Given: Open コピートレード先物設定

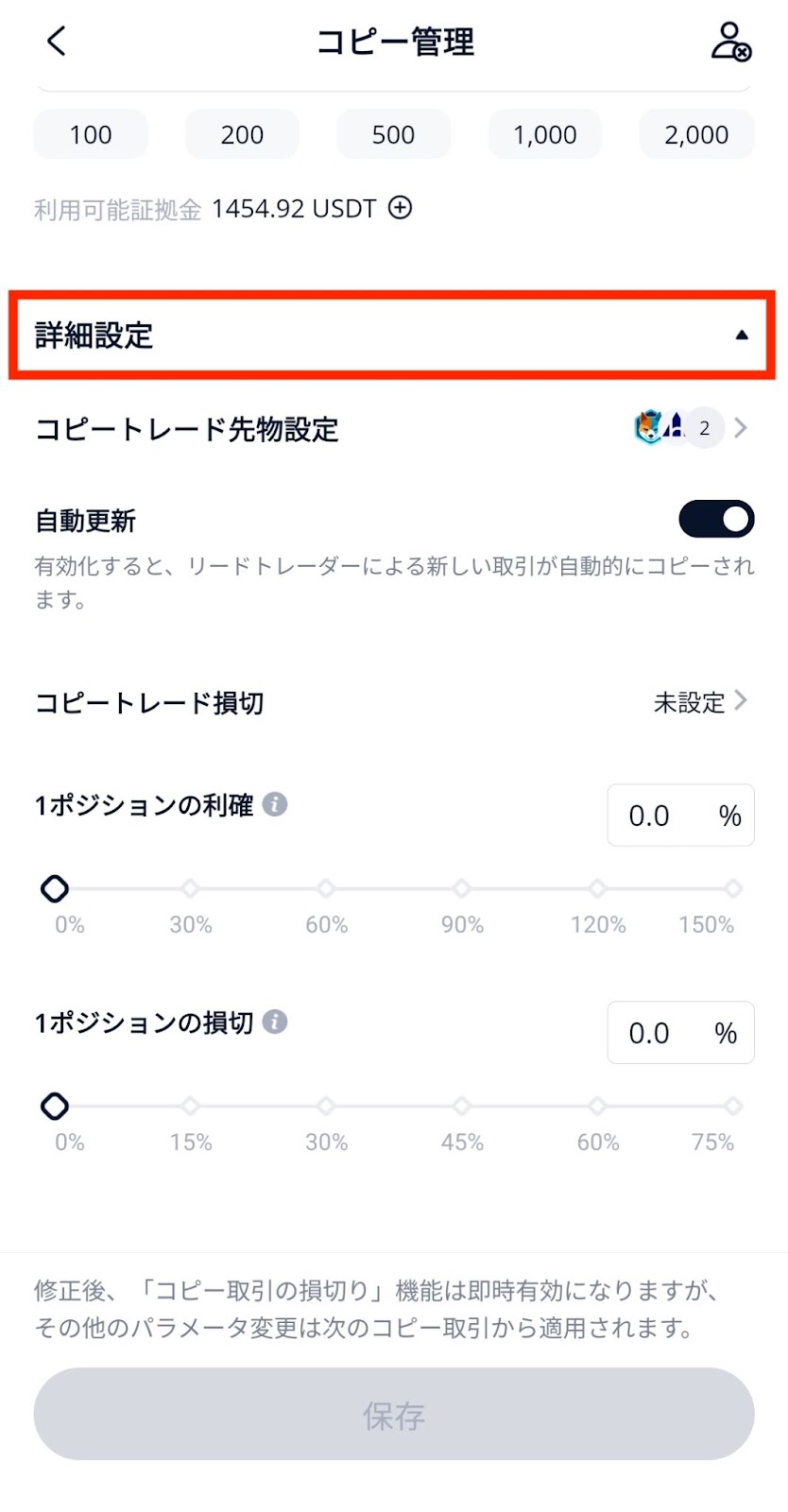Looking at the screenshot, I should click(392, 429).
